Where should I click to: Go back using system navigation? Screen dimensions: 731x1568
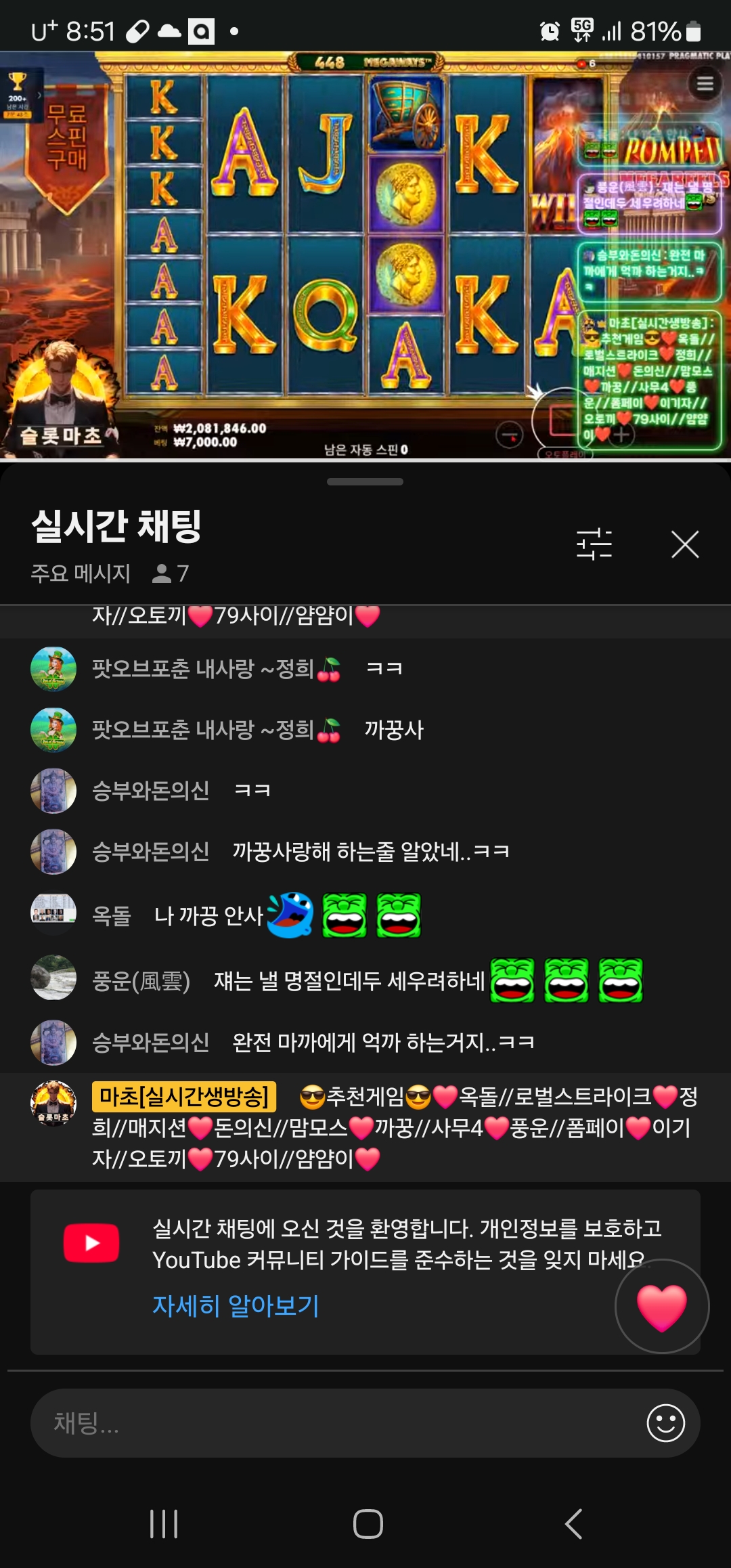pos(573,1524)
